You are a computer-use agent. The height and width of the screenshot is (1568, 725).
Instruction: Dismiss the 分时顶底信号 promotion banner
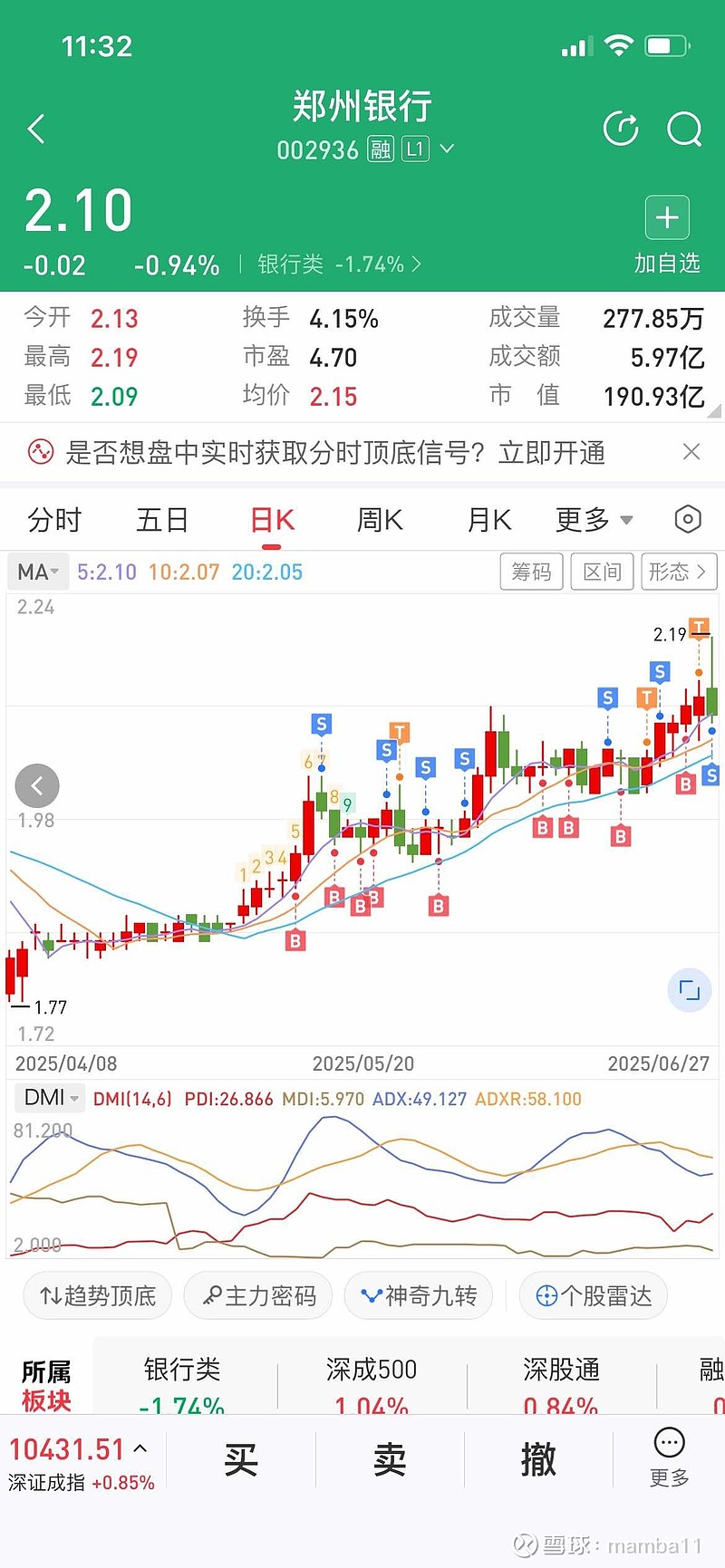click(691, 451)
